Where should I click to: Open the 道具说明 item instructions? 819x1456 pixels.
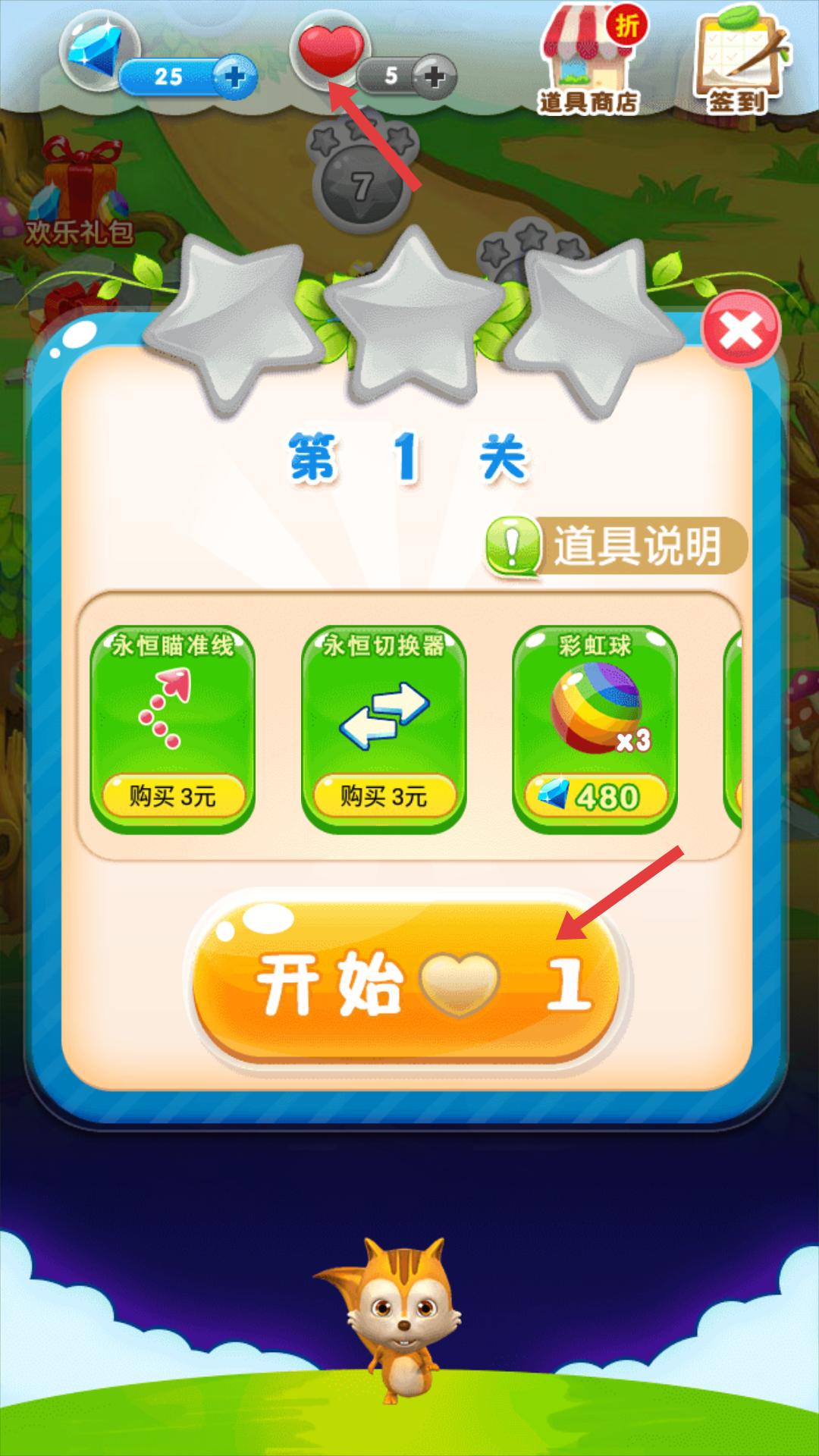[x=616, y=546]
